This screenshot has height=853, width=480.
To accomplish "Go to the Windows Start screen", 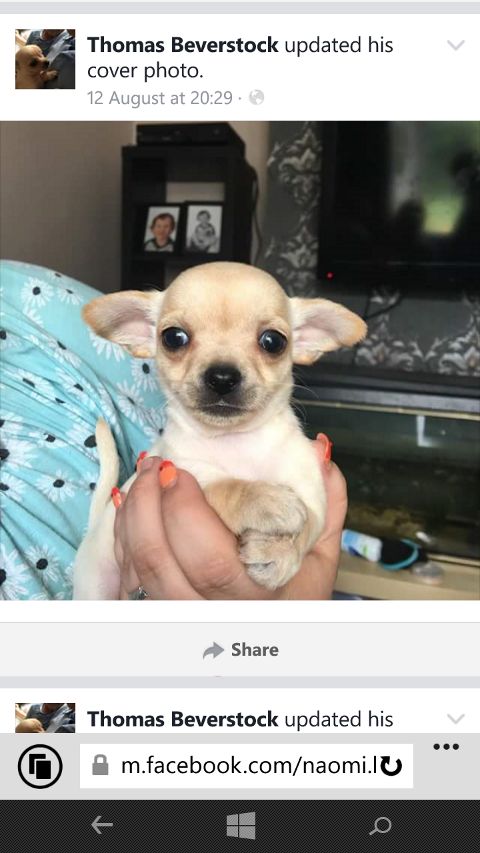I will point(241,825).
